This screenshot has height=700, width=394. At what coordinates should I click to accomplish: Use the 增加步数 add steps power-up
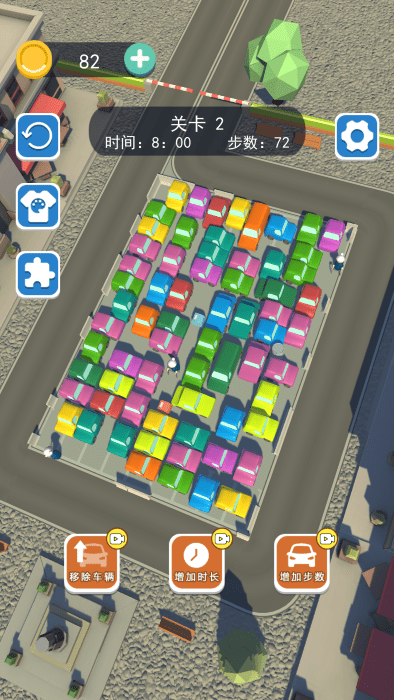(x=302, y=563)
